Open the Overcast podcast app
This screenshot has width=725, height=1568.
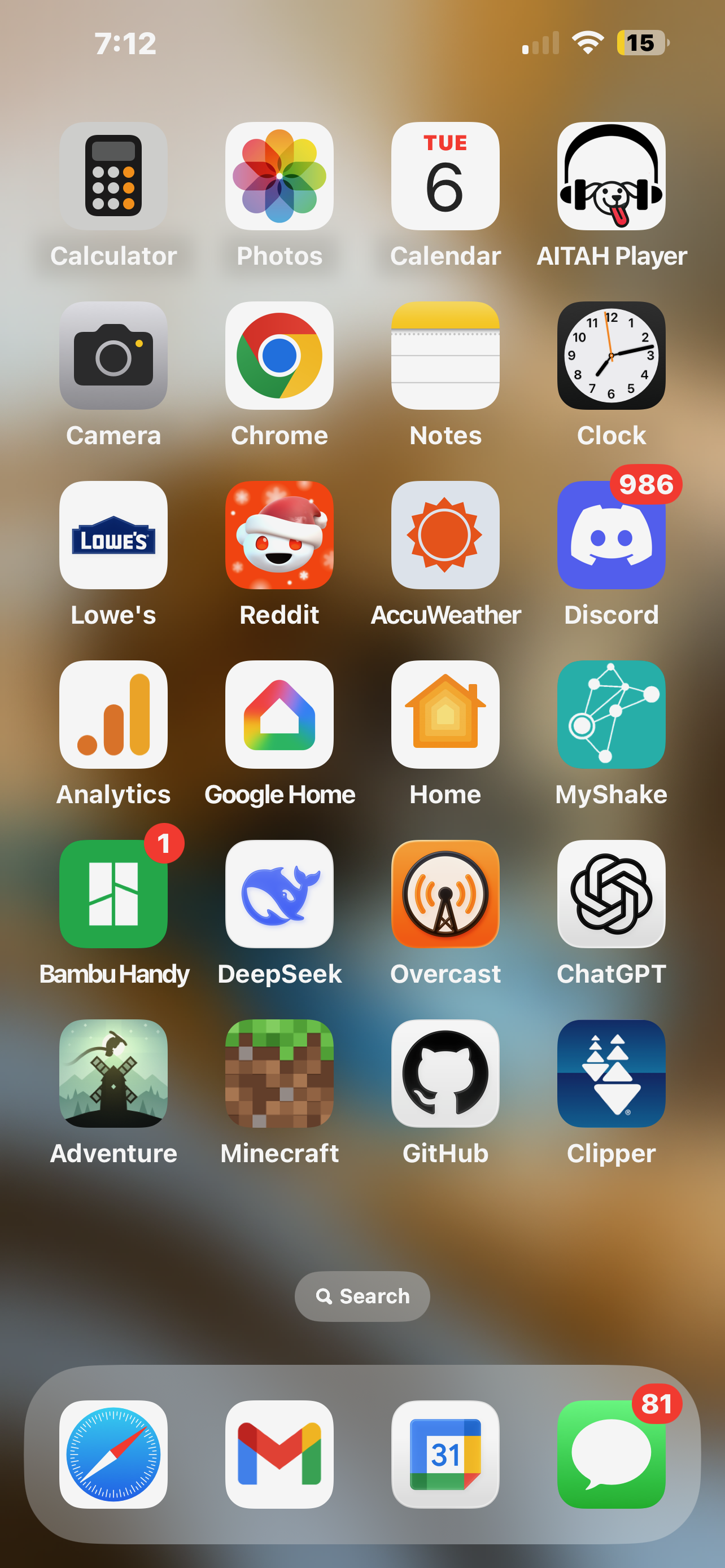point(445,894)
